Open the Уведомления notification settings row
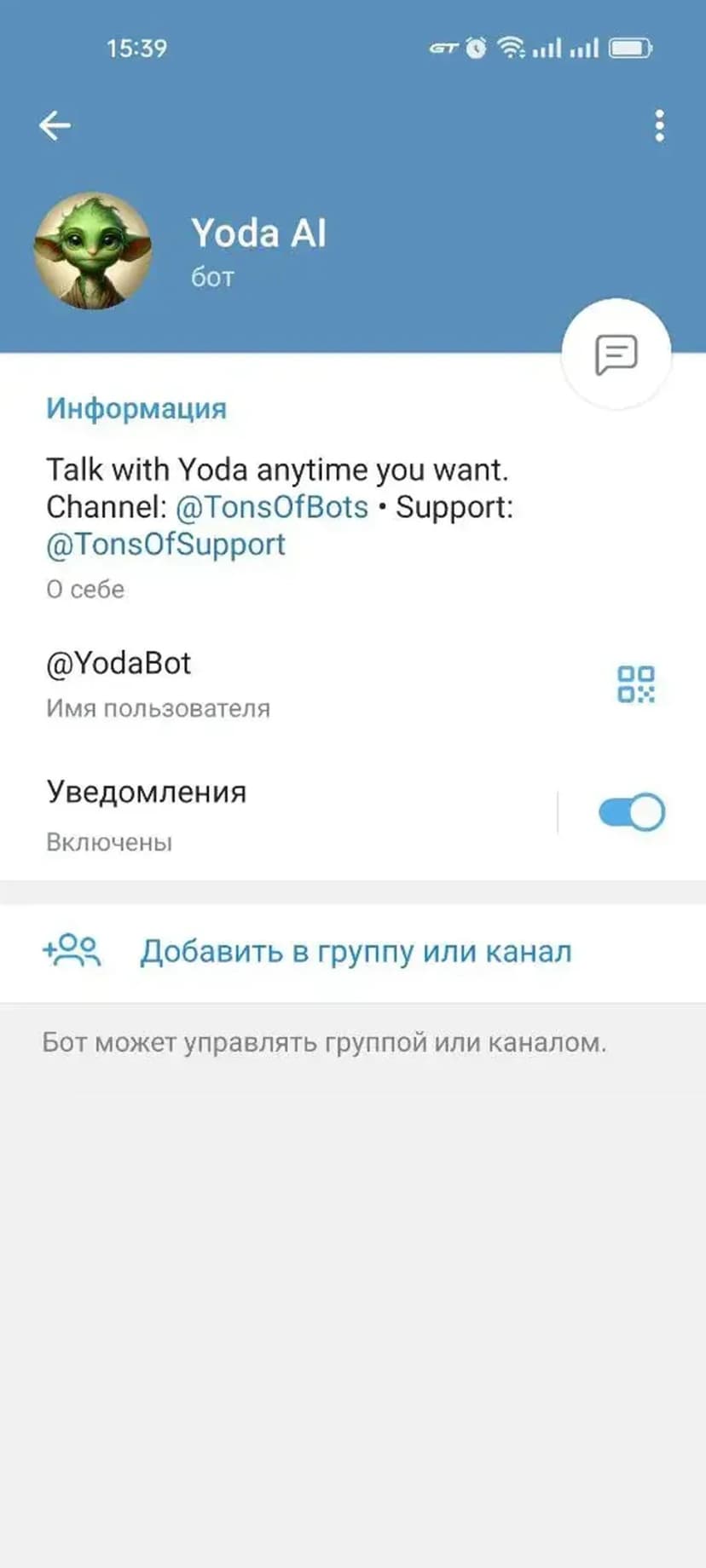This screenshot has height=1568, width=706. (256, 814)
